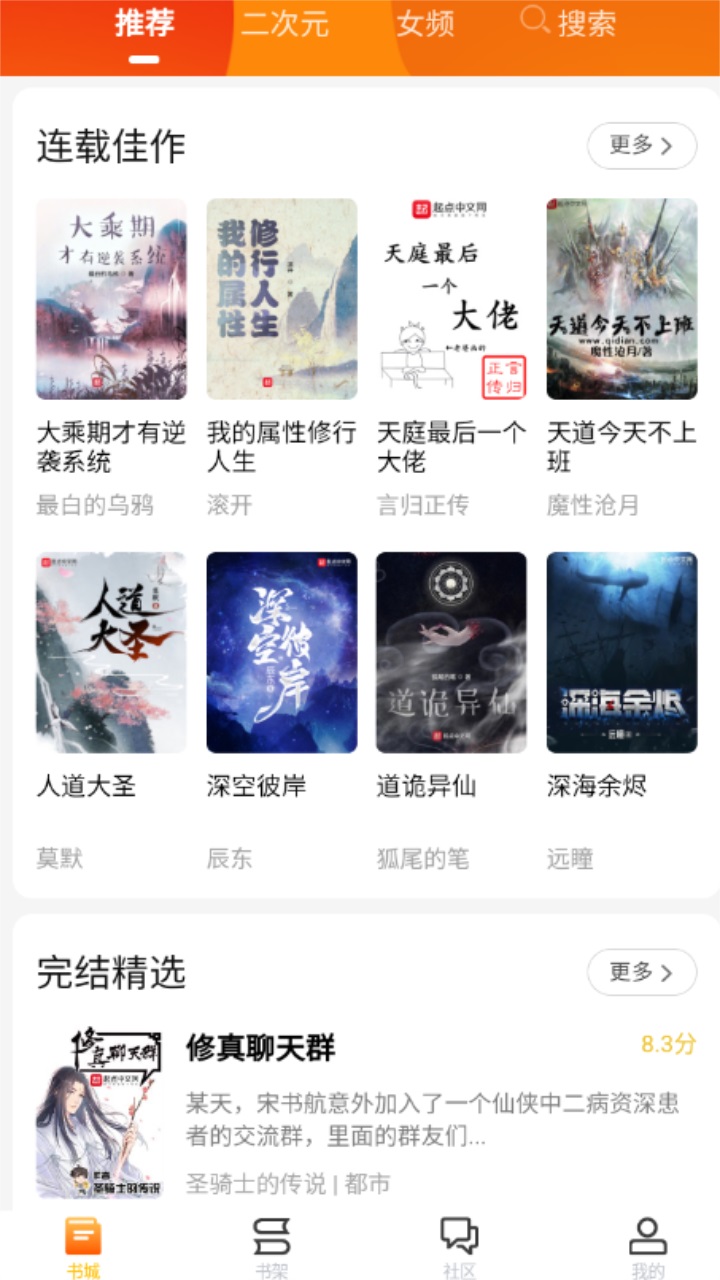Expand 更多 for the 连载佳作 section
The width and height of the screenshot is (720, 1280).
click(x=642, y=145)
